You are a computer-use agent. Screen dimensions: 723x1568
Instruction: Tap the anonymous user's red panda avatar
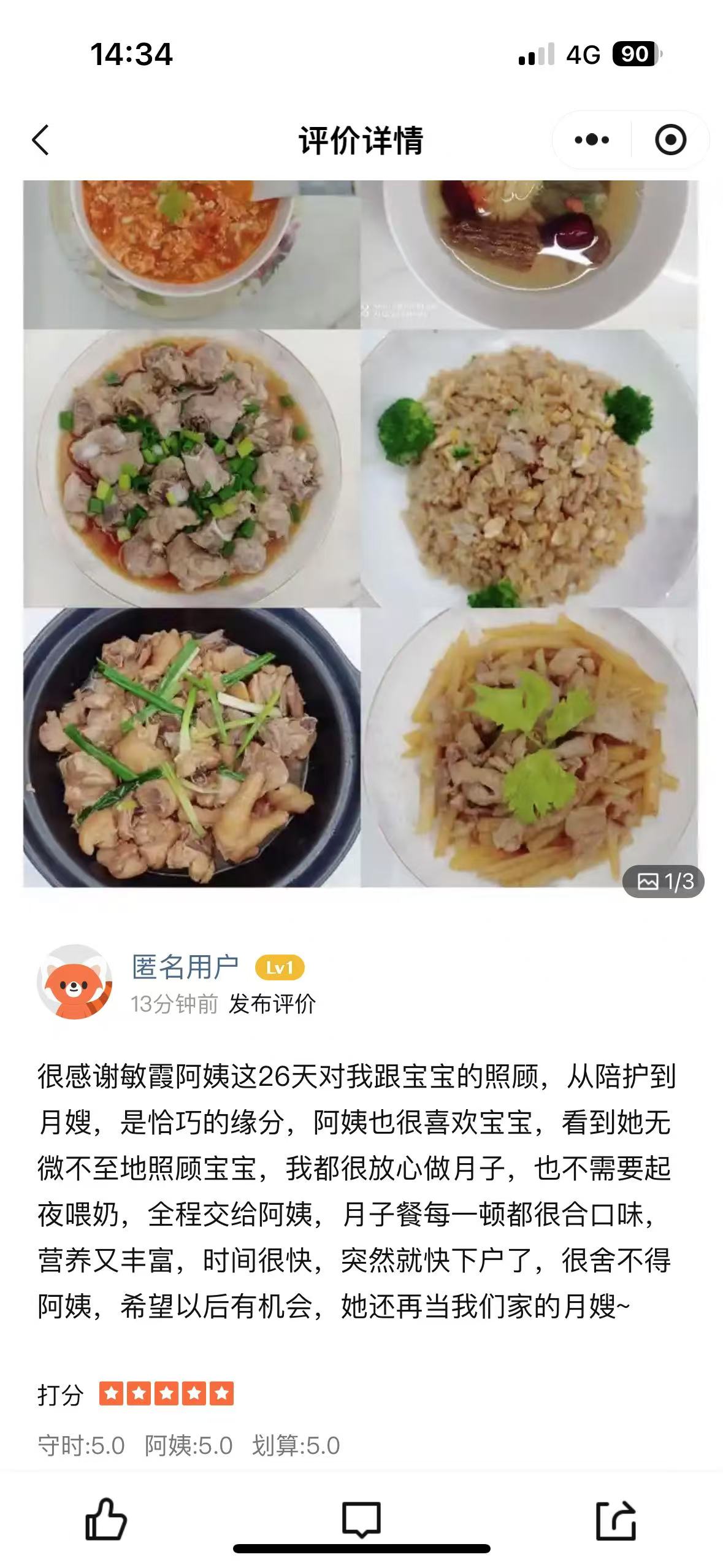coord(75,983)
